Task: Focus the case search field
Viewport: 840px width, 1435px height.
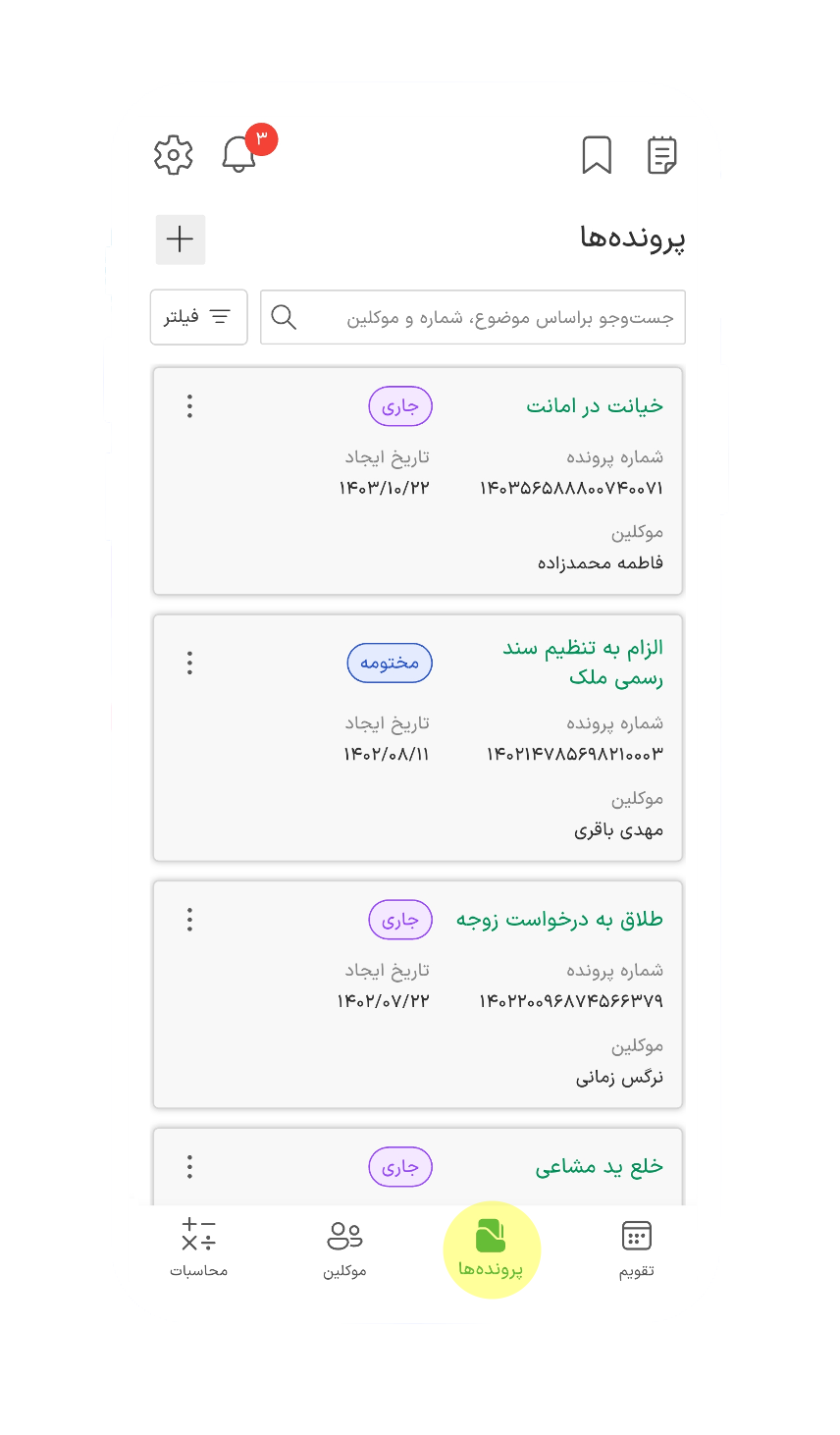Action: point(473,317)
